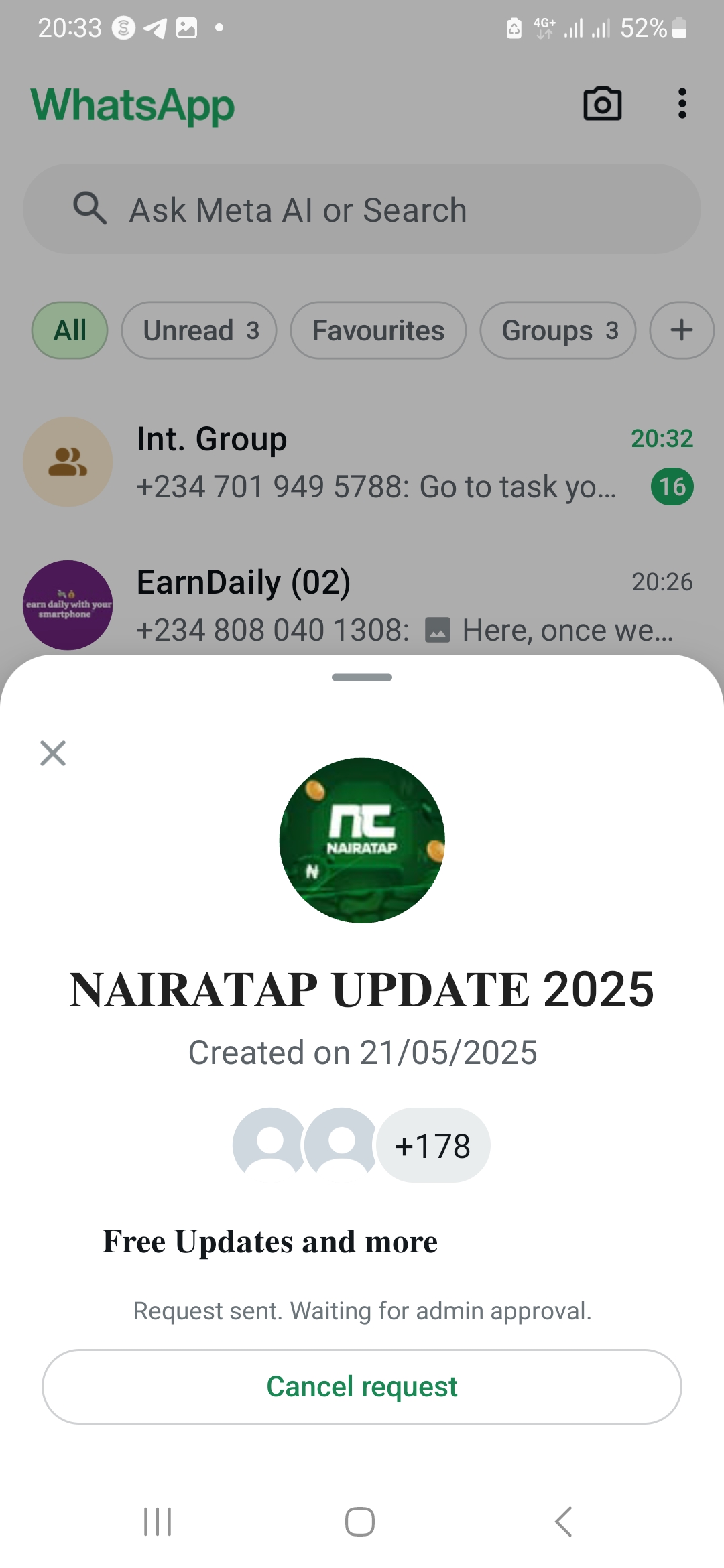Switch to the Unread filter
Screen dimensions: 724x1568
tap(199, 330)
